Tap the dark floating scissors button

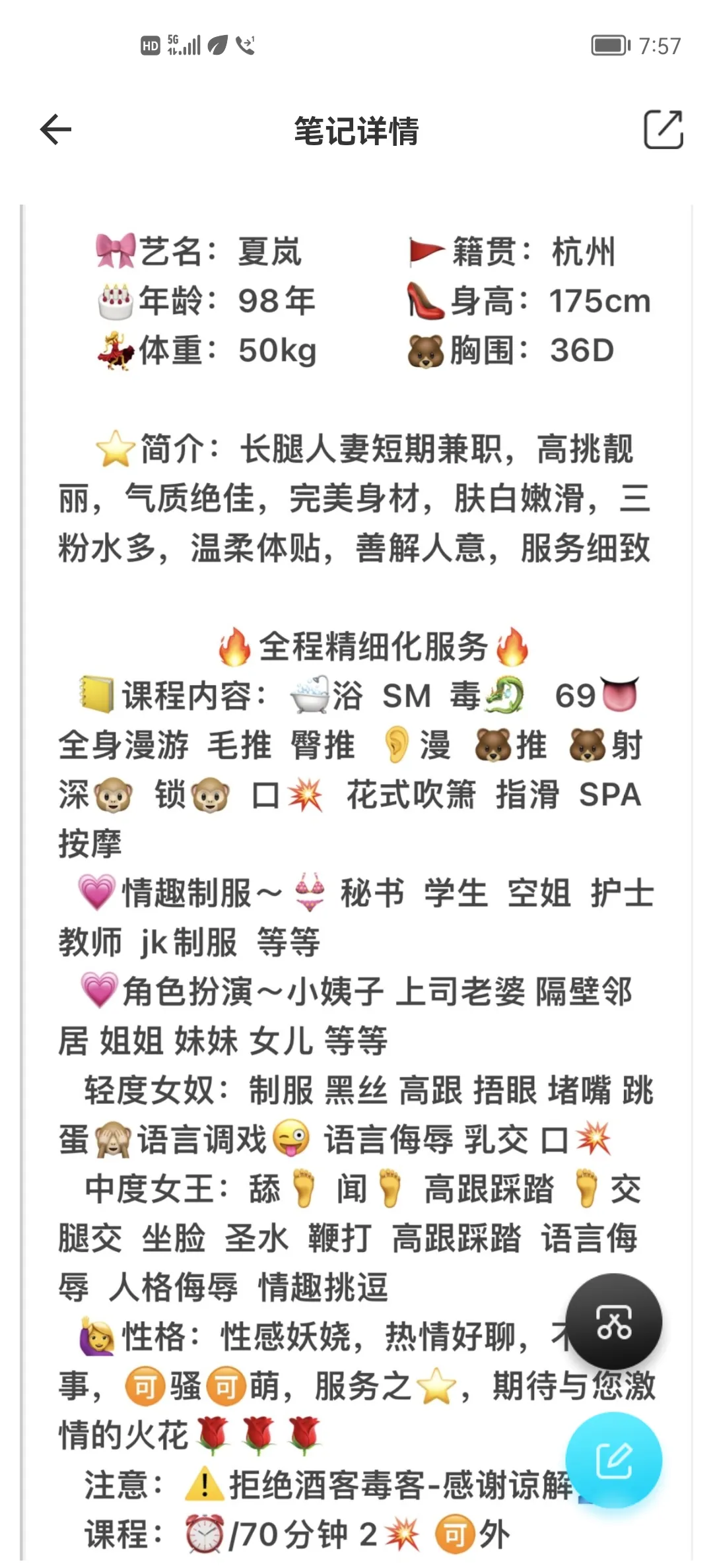(614, 1321)
